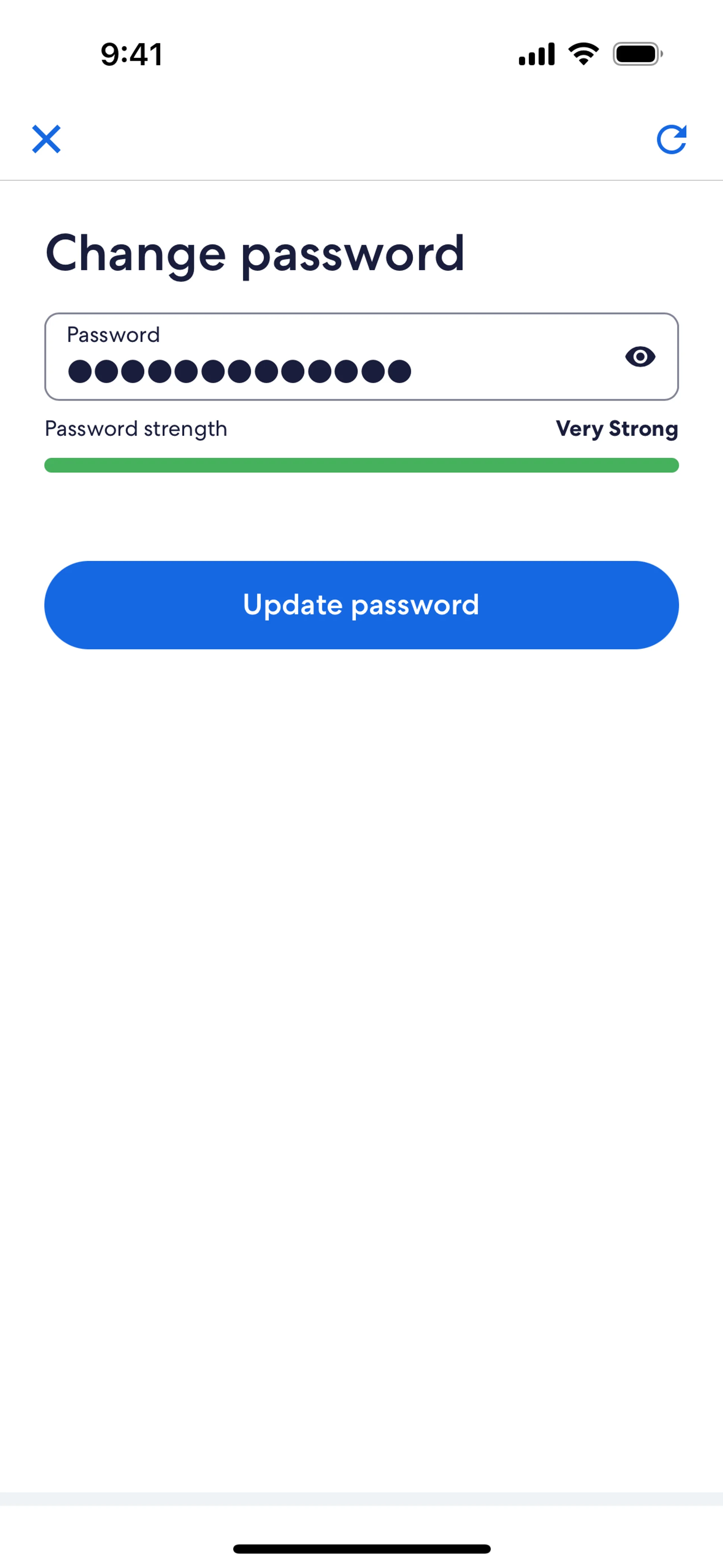Screen dimensions: 723x1568
Task: Reveal the password with the eye icon
Action: pos(640,357)
